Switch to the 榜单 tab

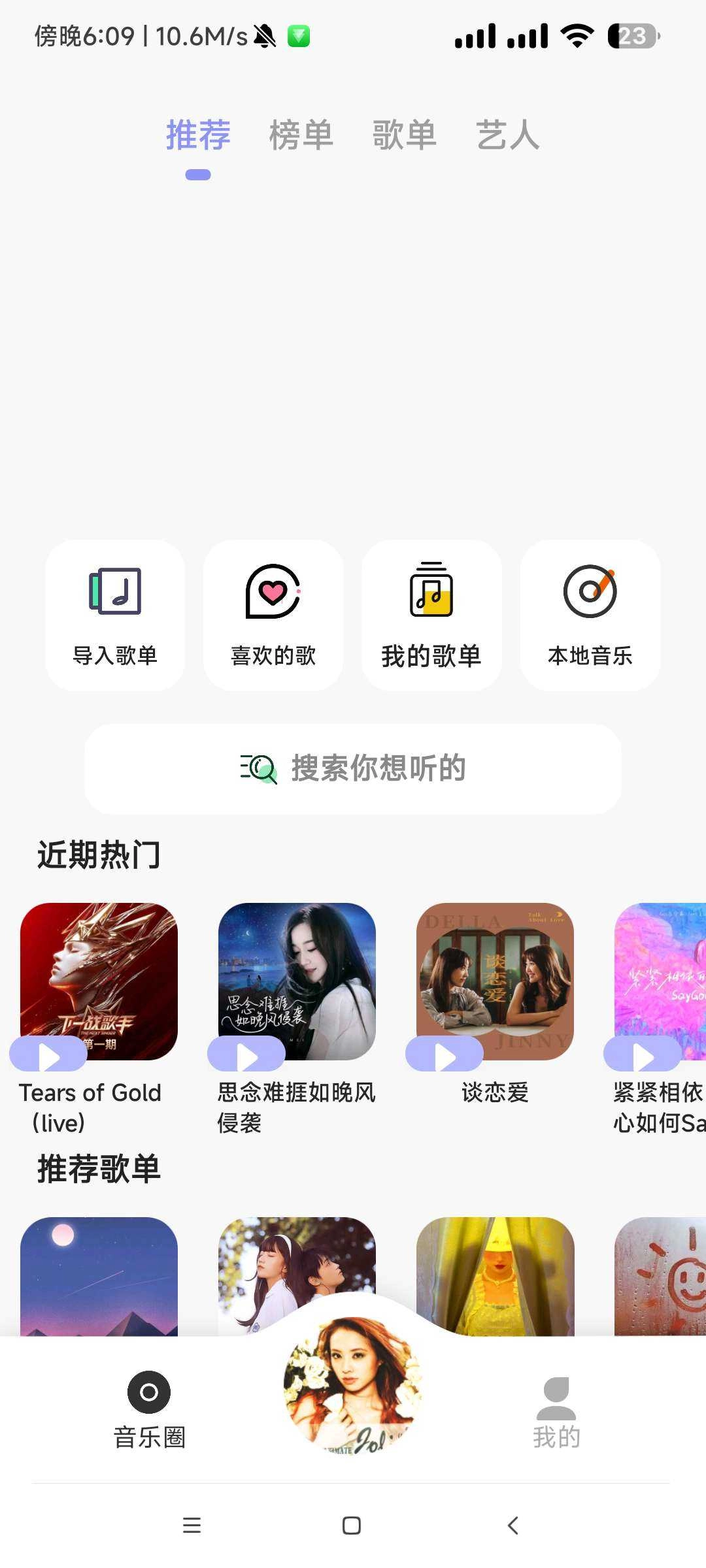point(301,135)
